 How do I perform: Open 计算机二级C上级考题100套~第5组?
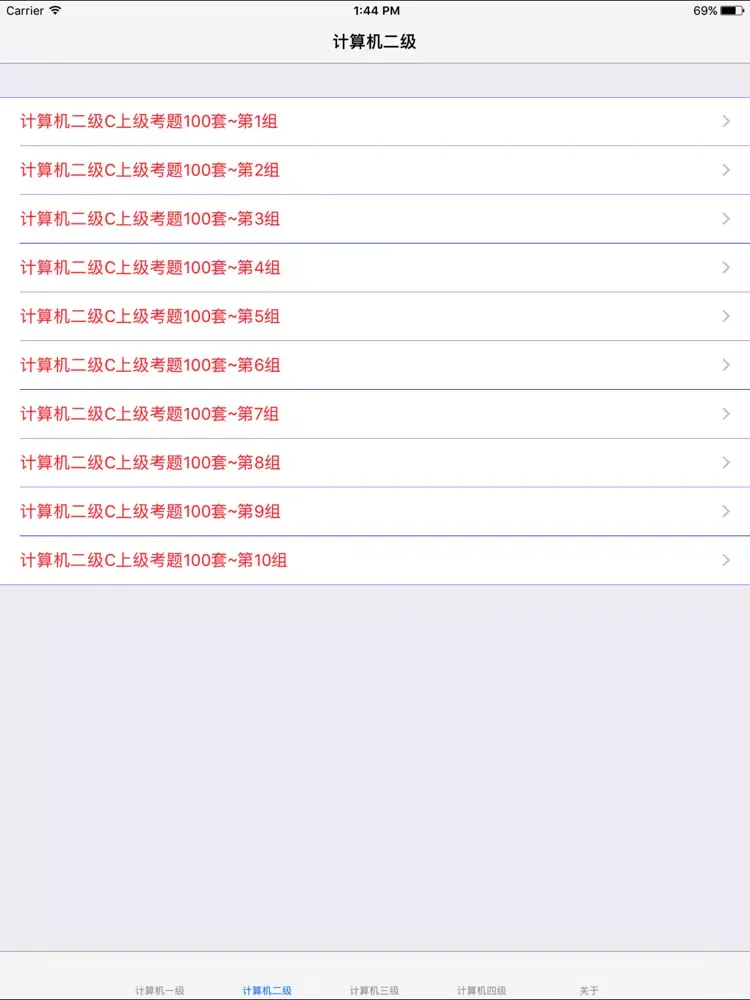click(150, 316)
